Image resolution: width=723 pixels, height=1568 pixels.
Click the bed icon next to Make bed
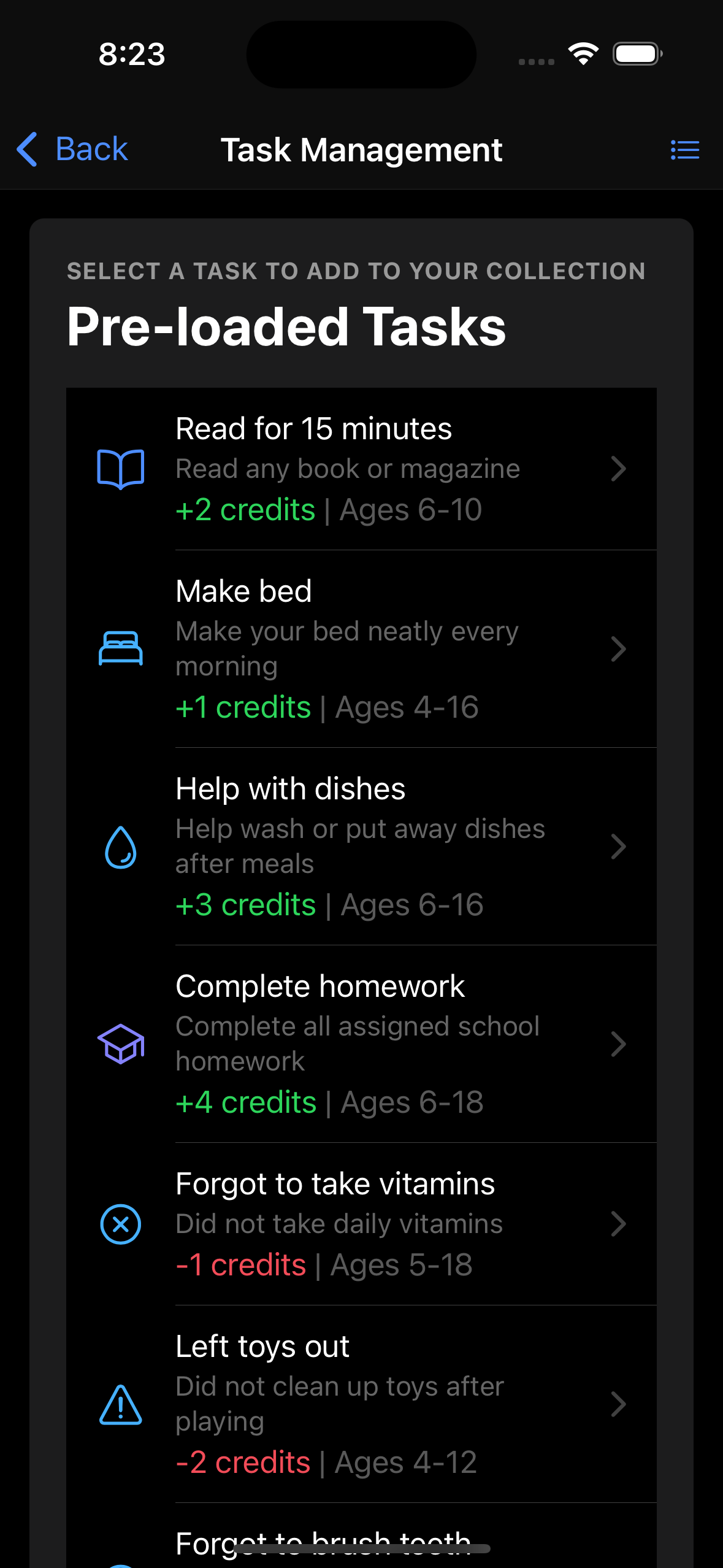tap(121, 648)
